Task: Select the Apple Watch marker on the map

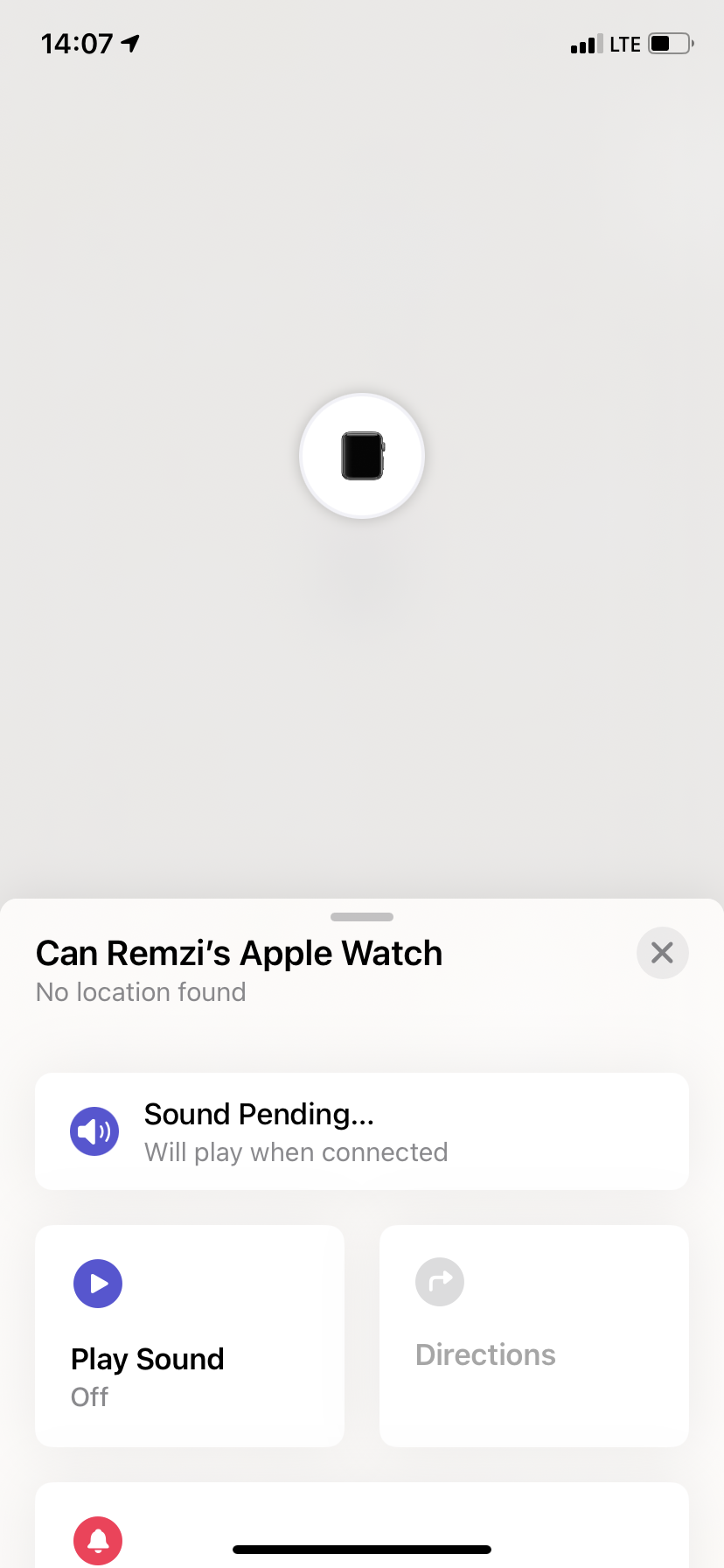Action: point(362,456)
